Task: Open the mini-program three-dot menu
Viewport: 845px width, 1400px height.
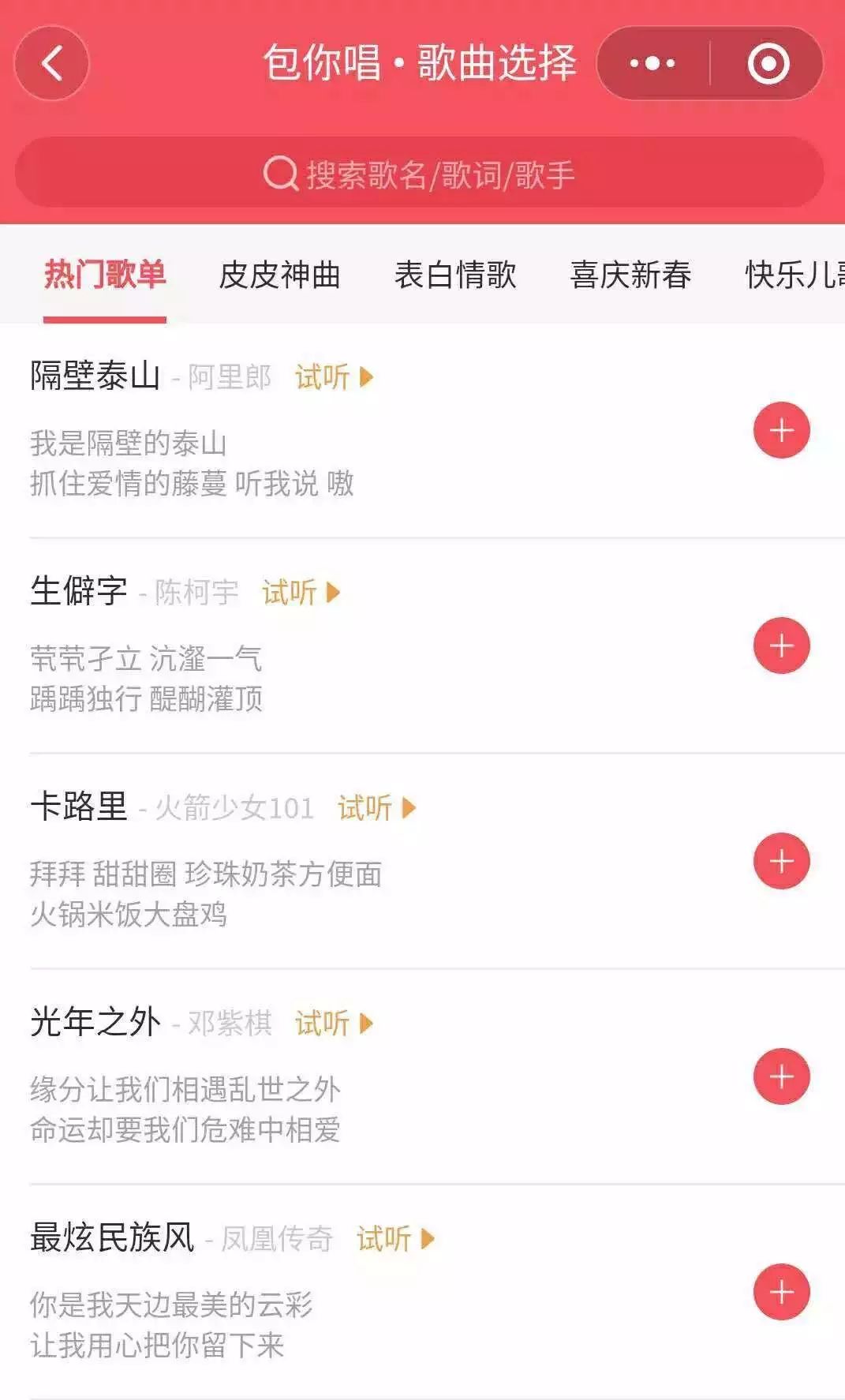Action: coord(652,63)
